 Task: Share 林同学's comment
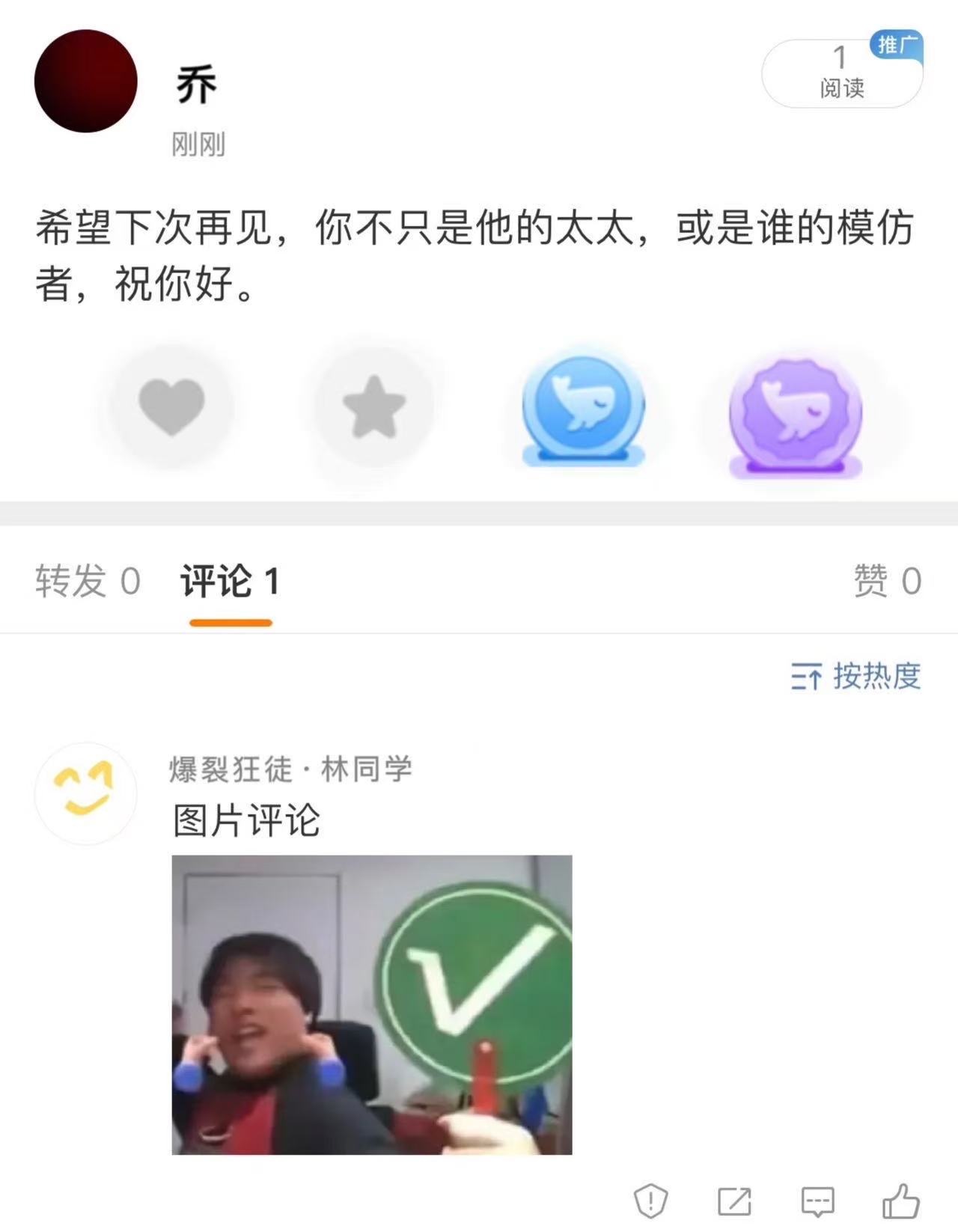tap(734, 1201)
